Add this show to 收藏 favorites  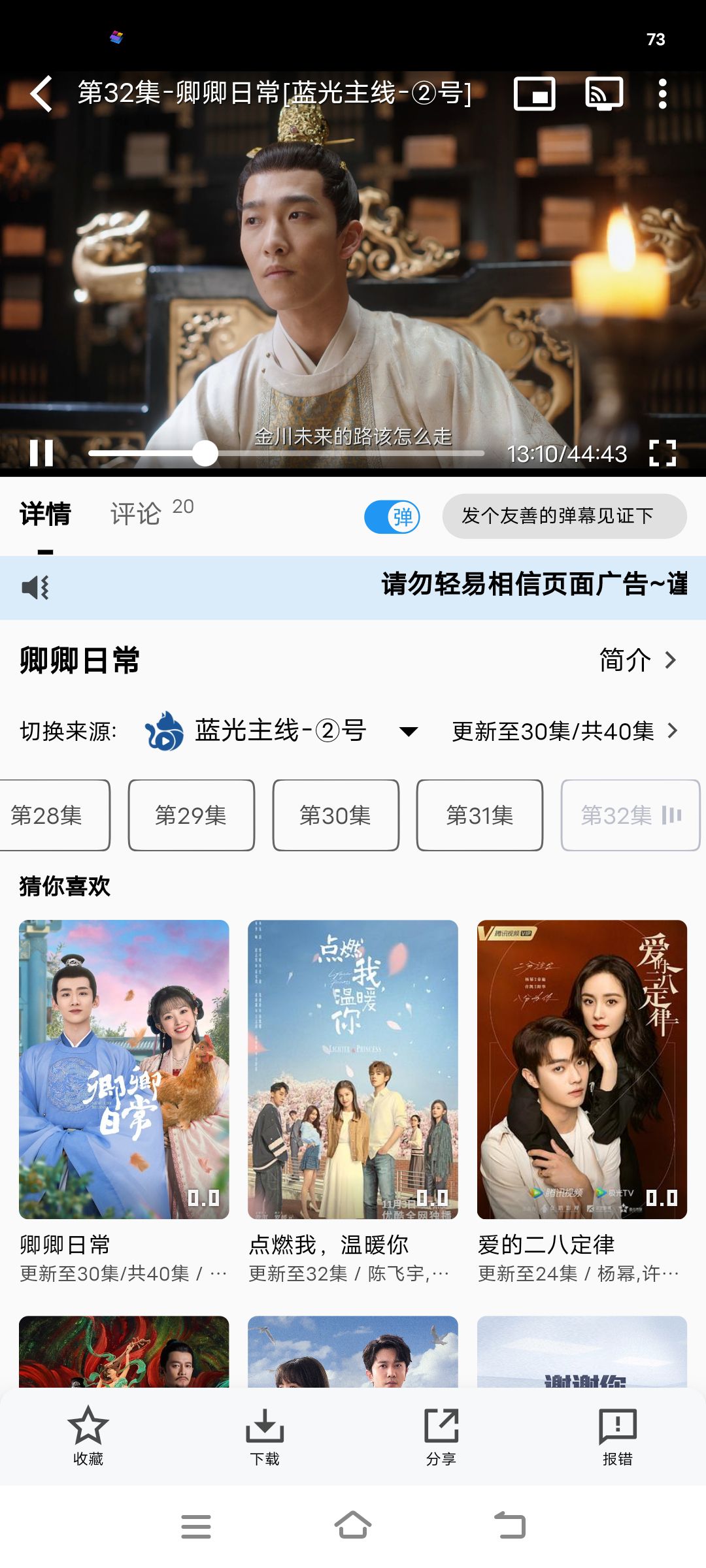[88, 1435]
